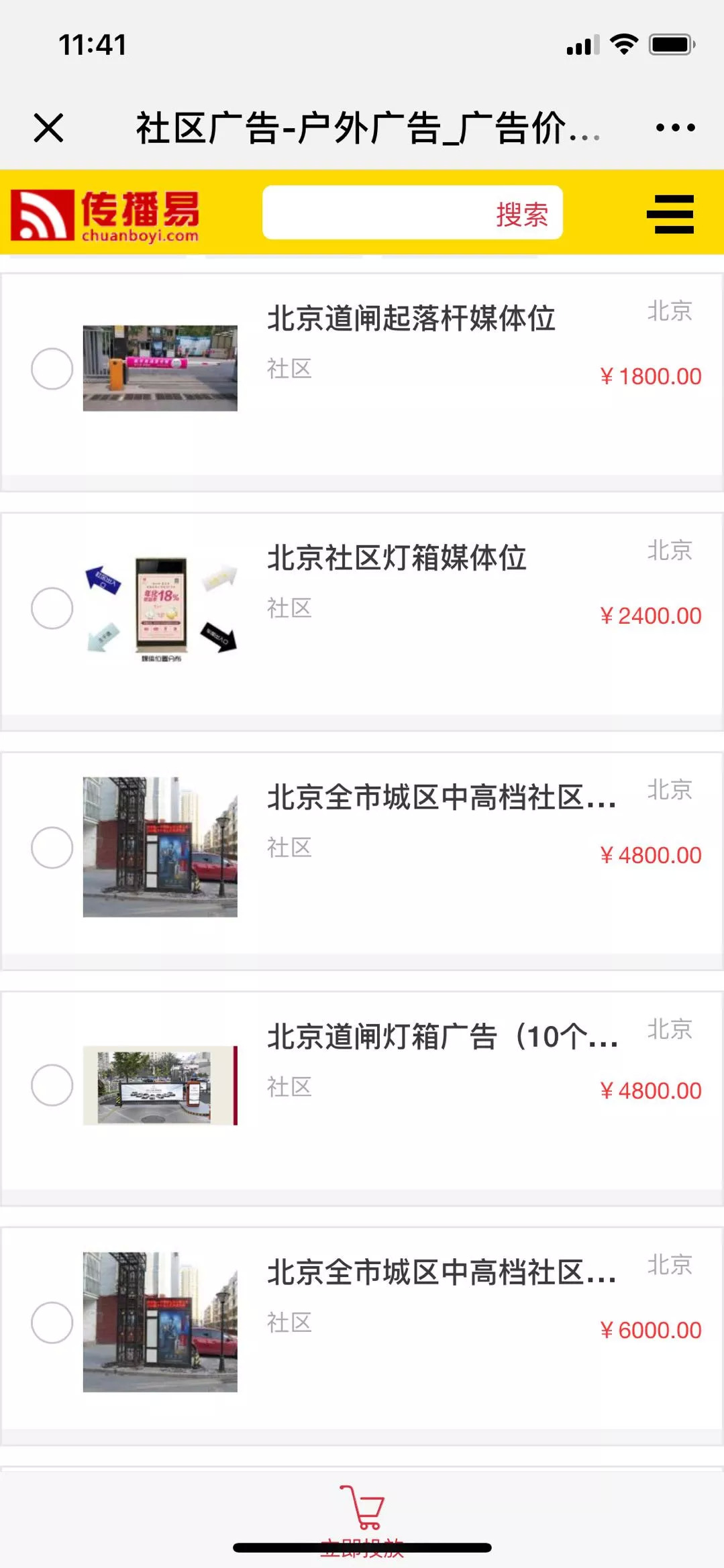Select the checkbox for the ¥6000 北京全市城区中高档社区 item
This screenshot has width=724, height=1568.
(x=52, y=1323)
